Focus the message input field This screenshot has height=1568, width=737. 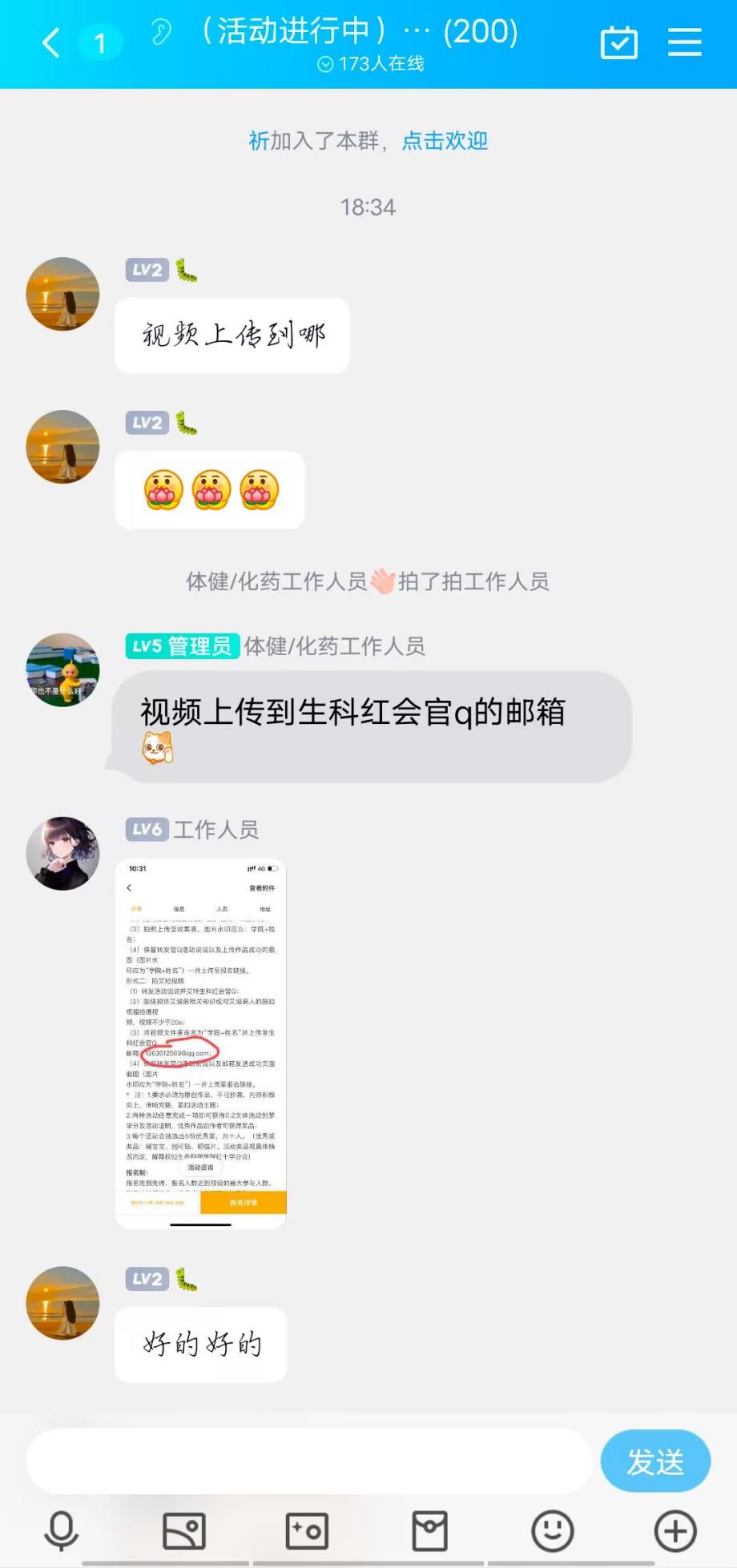(x=308, y=1461)
